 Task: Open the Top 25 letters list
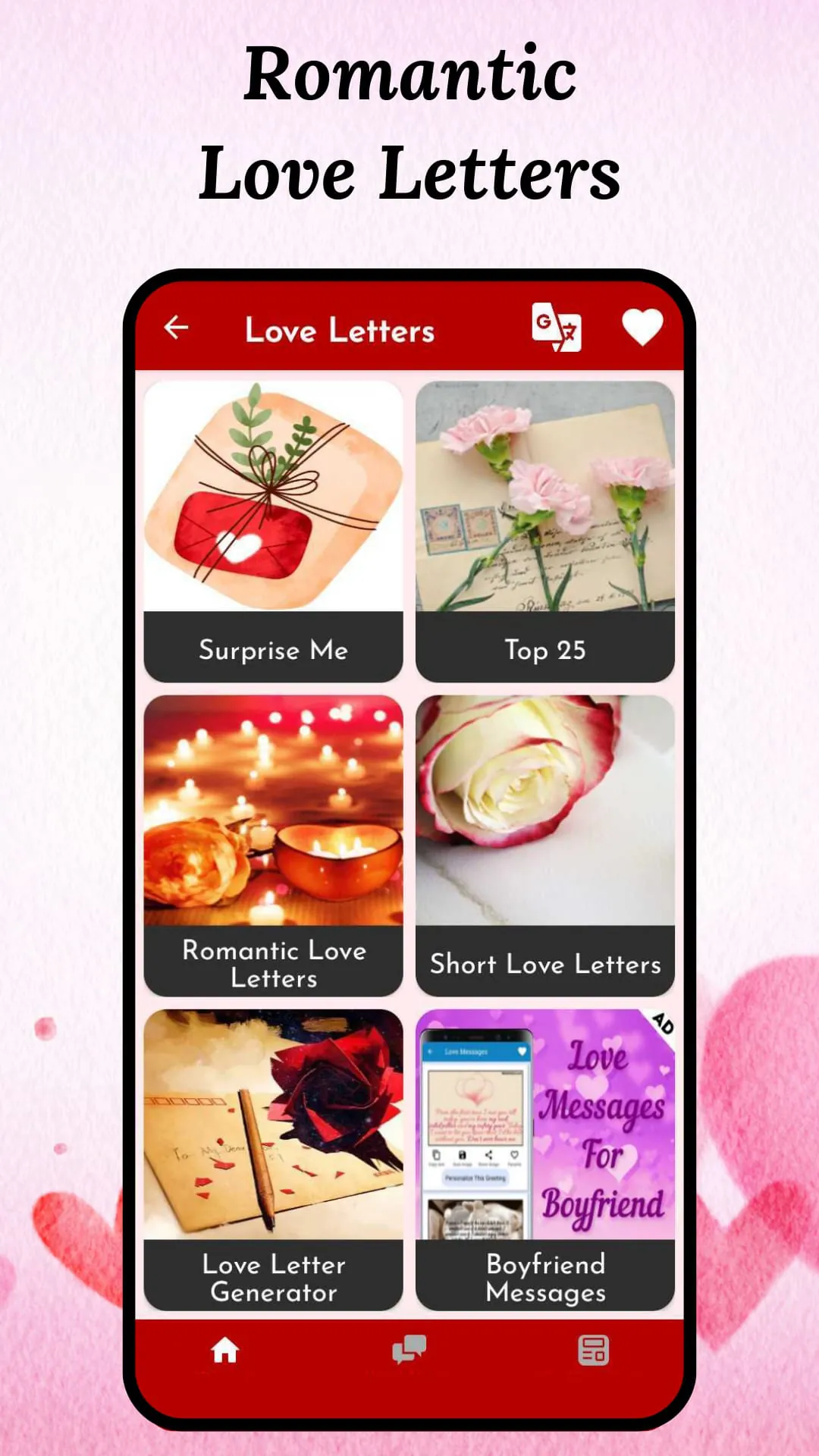pos(545,531)
